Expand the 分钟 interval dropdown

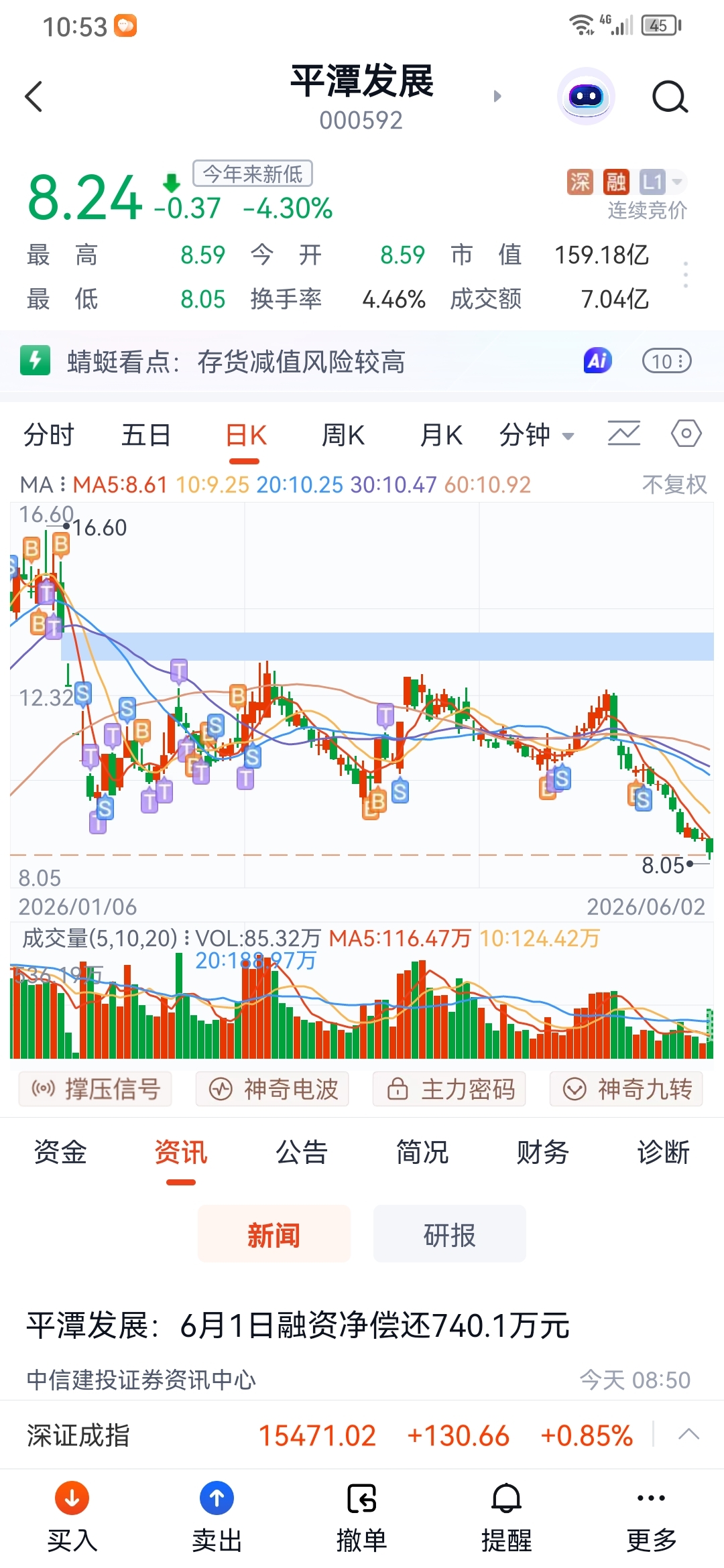pos(536,435)
